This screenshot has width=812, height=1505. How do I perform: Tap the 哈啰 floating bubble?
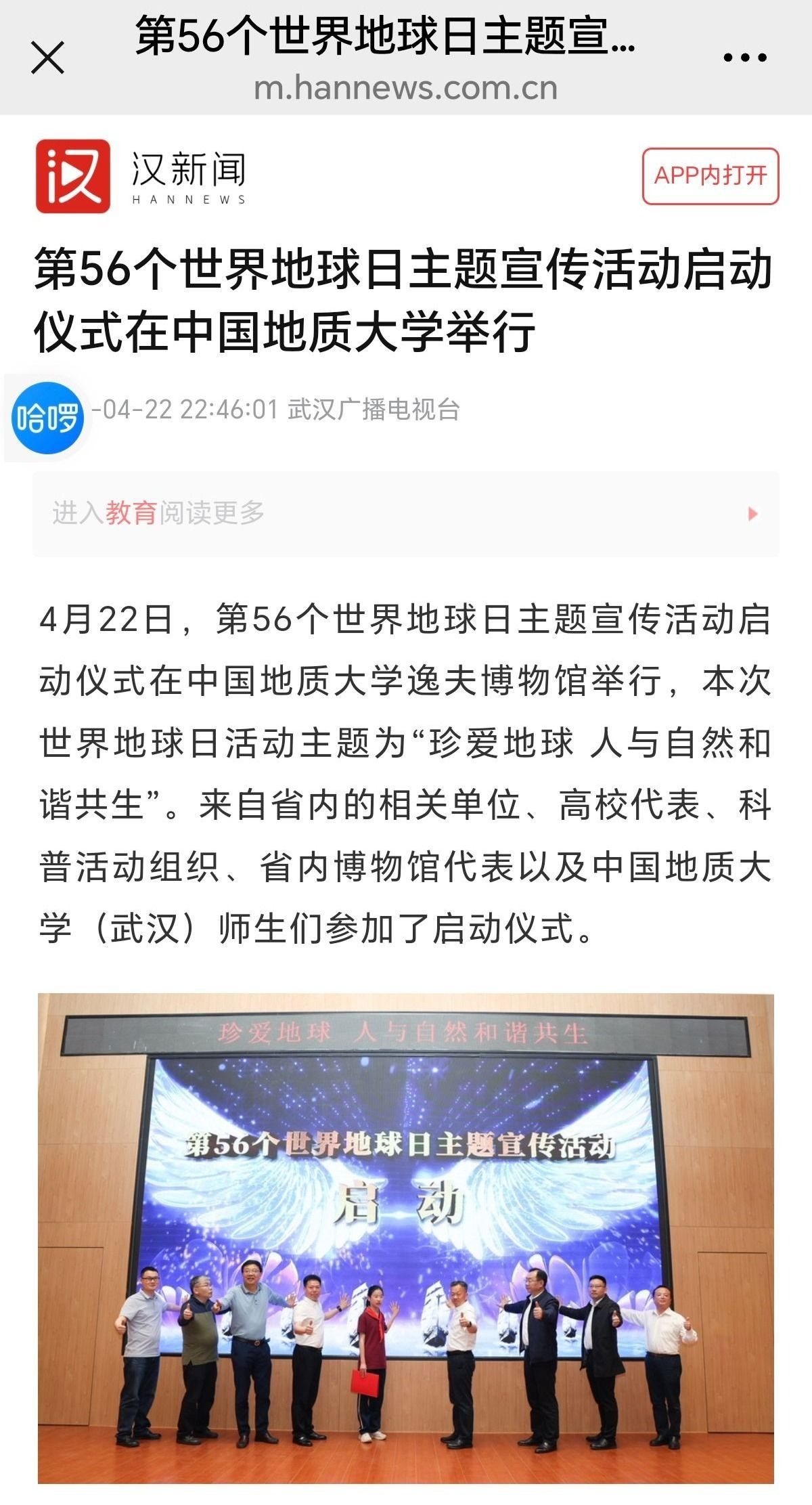click(x=47, y=418)
